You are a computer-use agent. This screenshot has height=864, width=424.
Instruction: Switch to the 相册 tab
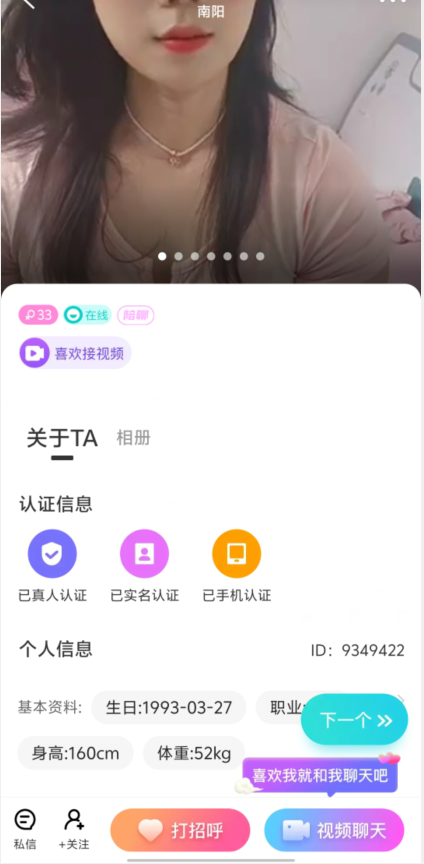pos(133,438)
